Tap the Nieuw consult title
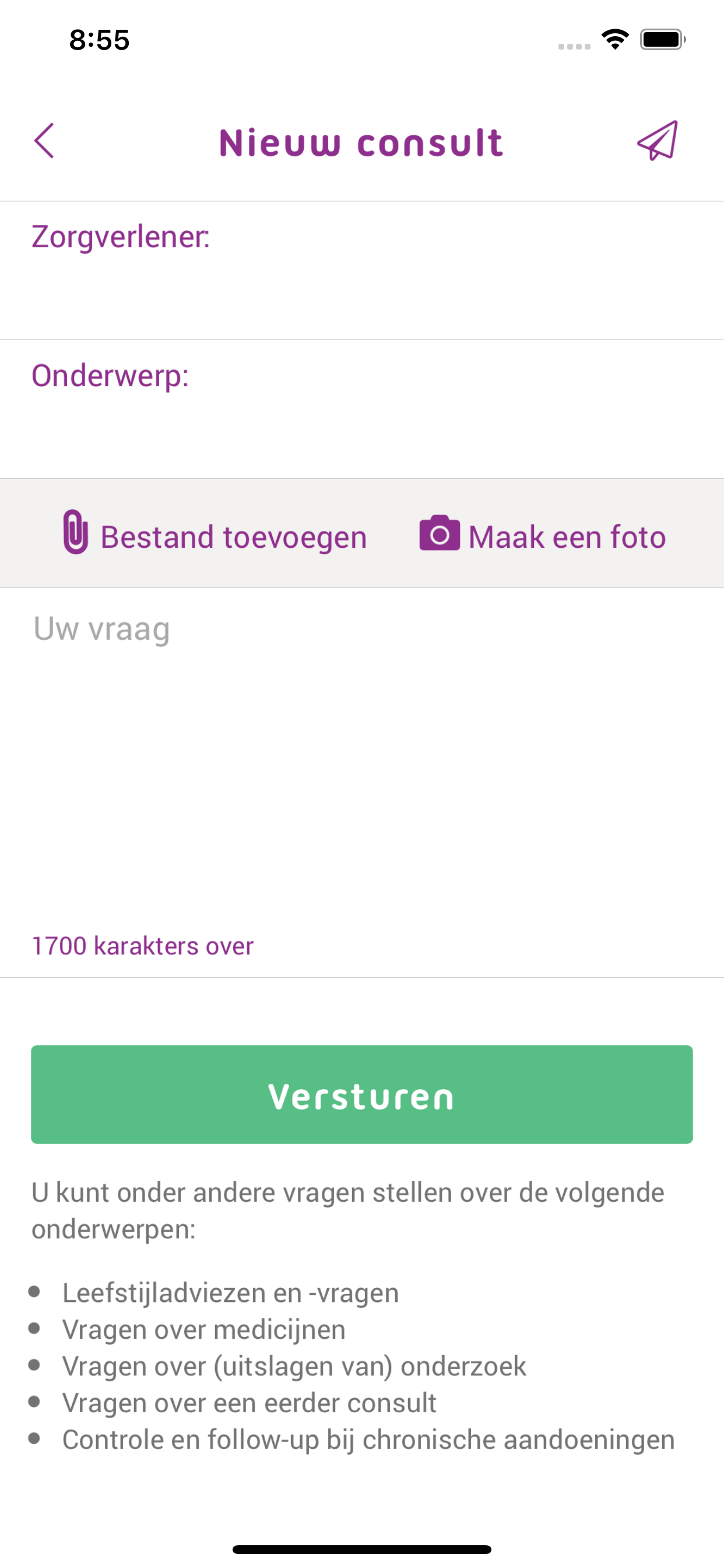Viewport: 724px width, 1568px height. [361, 141]
